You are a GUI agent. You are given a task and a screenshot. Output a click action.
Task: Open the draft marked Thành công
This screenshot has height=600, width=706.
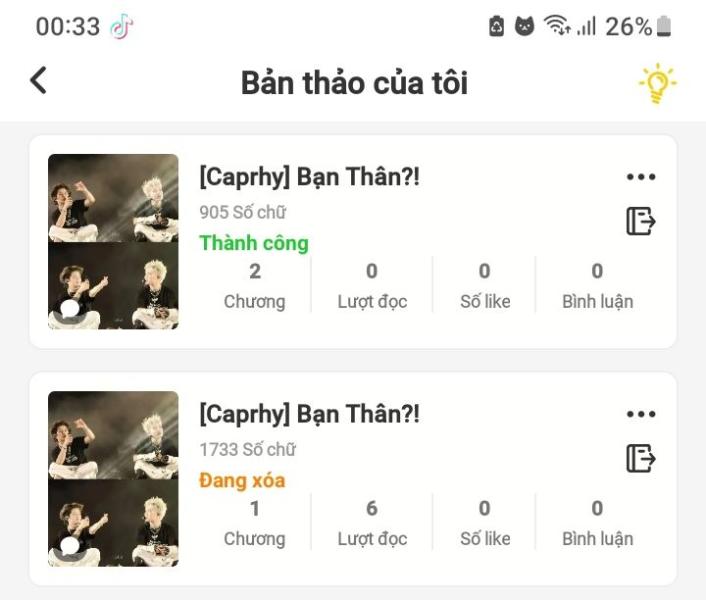click(309, 178)
